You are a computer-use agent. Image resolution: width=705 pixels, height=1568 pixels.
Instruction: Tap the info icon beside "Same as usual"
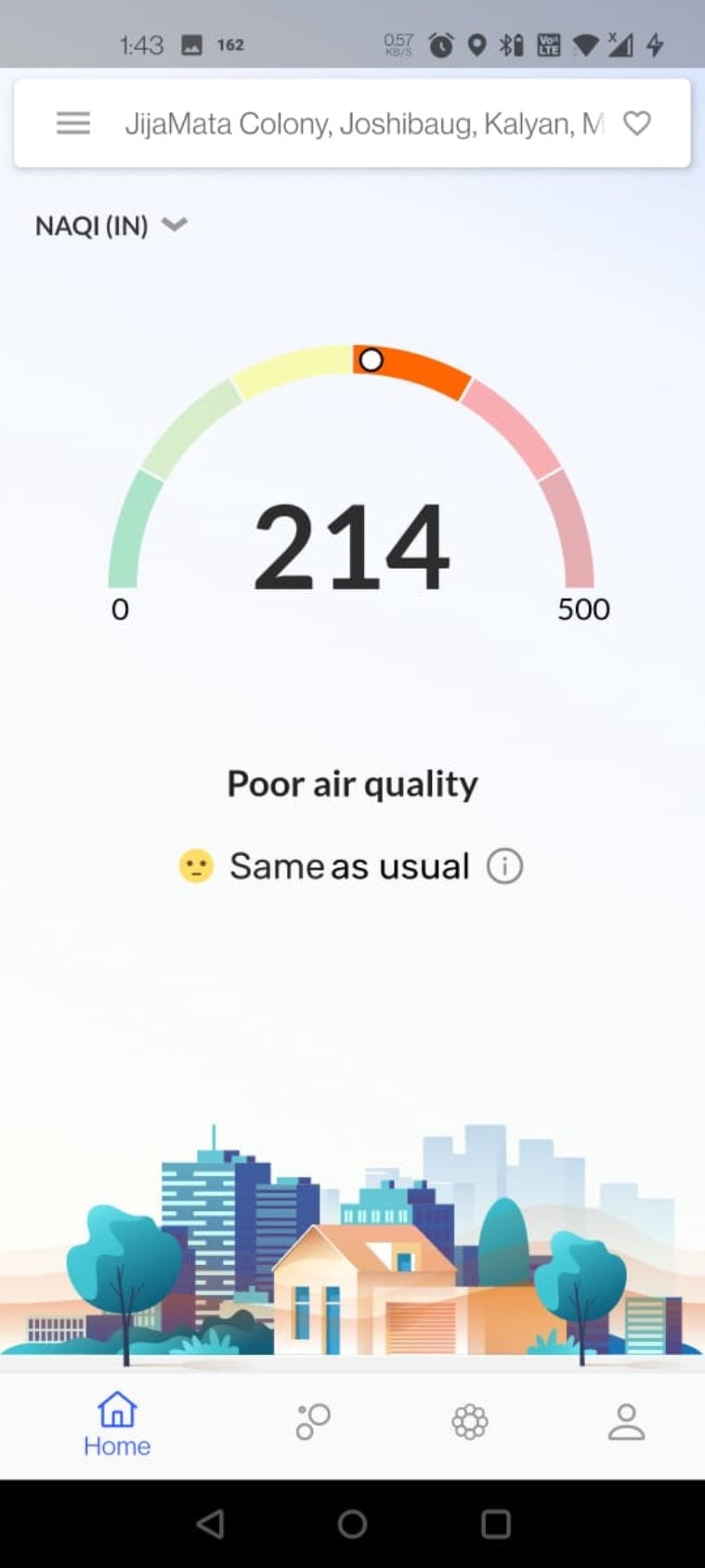(x=503, y=865)
